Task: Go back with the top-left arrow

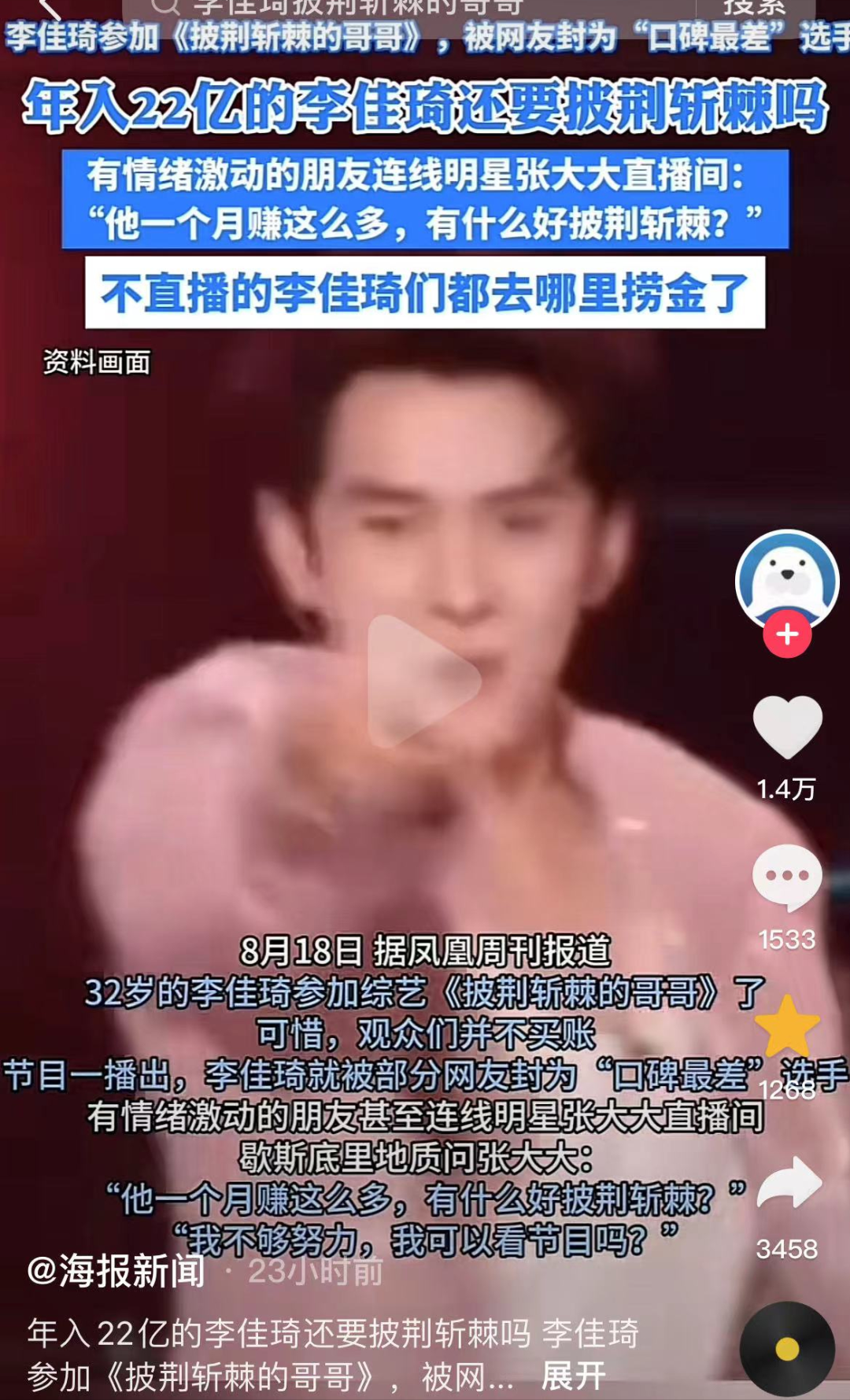Action: pos(49,9)
